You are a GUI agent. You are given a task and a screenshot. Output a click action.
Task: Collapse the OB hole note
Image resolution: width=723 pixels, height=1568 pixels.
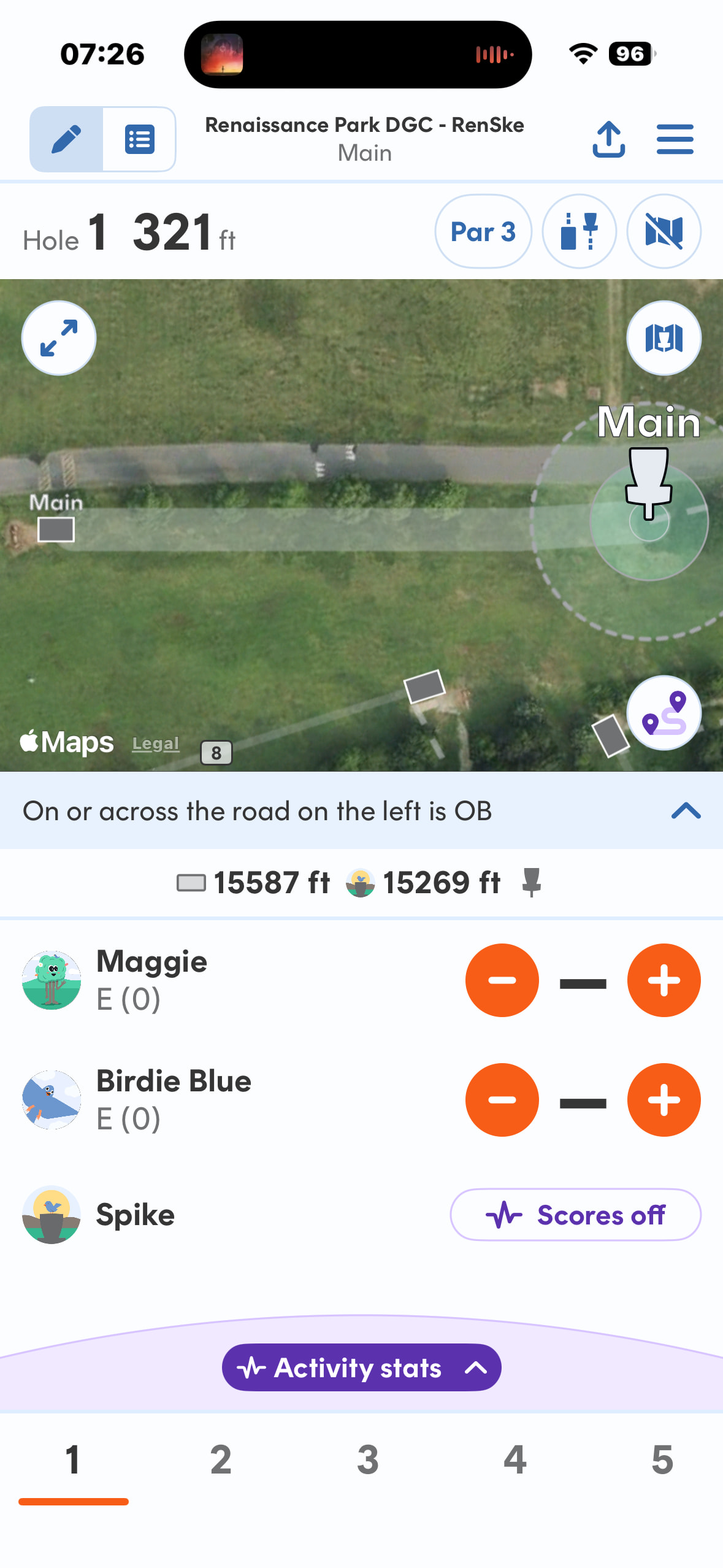686,811
